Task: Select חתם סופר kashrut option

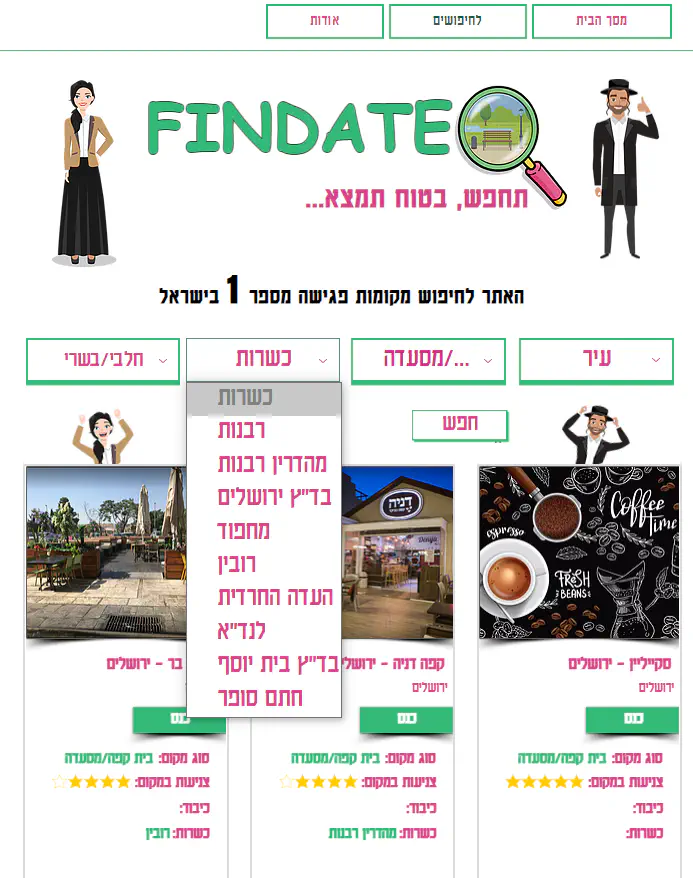Action: click(x=260, y=697)
